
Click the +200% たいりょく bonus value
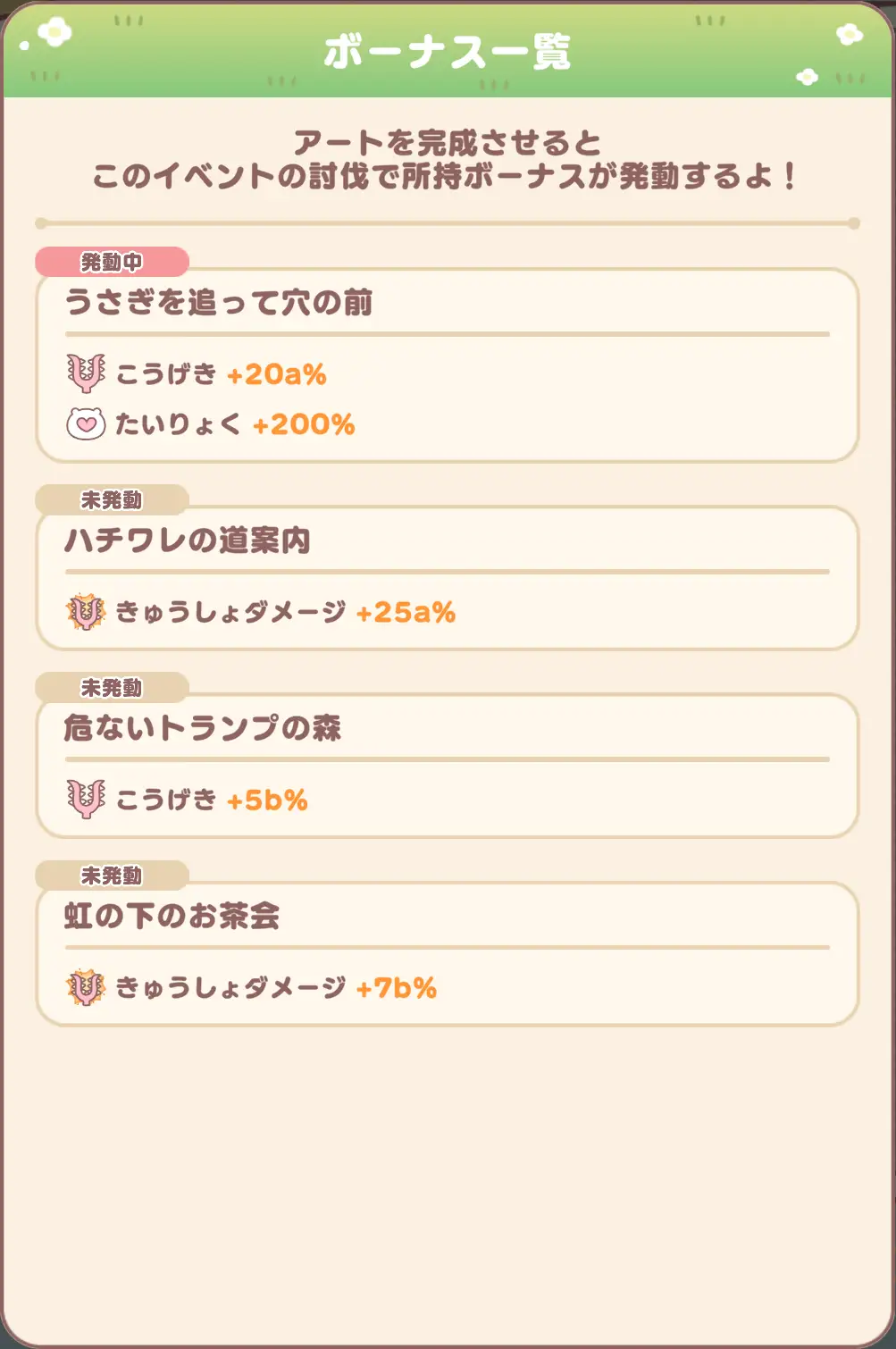click(x=303, y=425)
